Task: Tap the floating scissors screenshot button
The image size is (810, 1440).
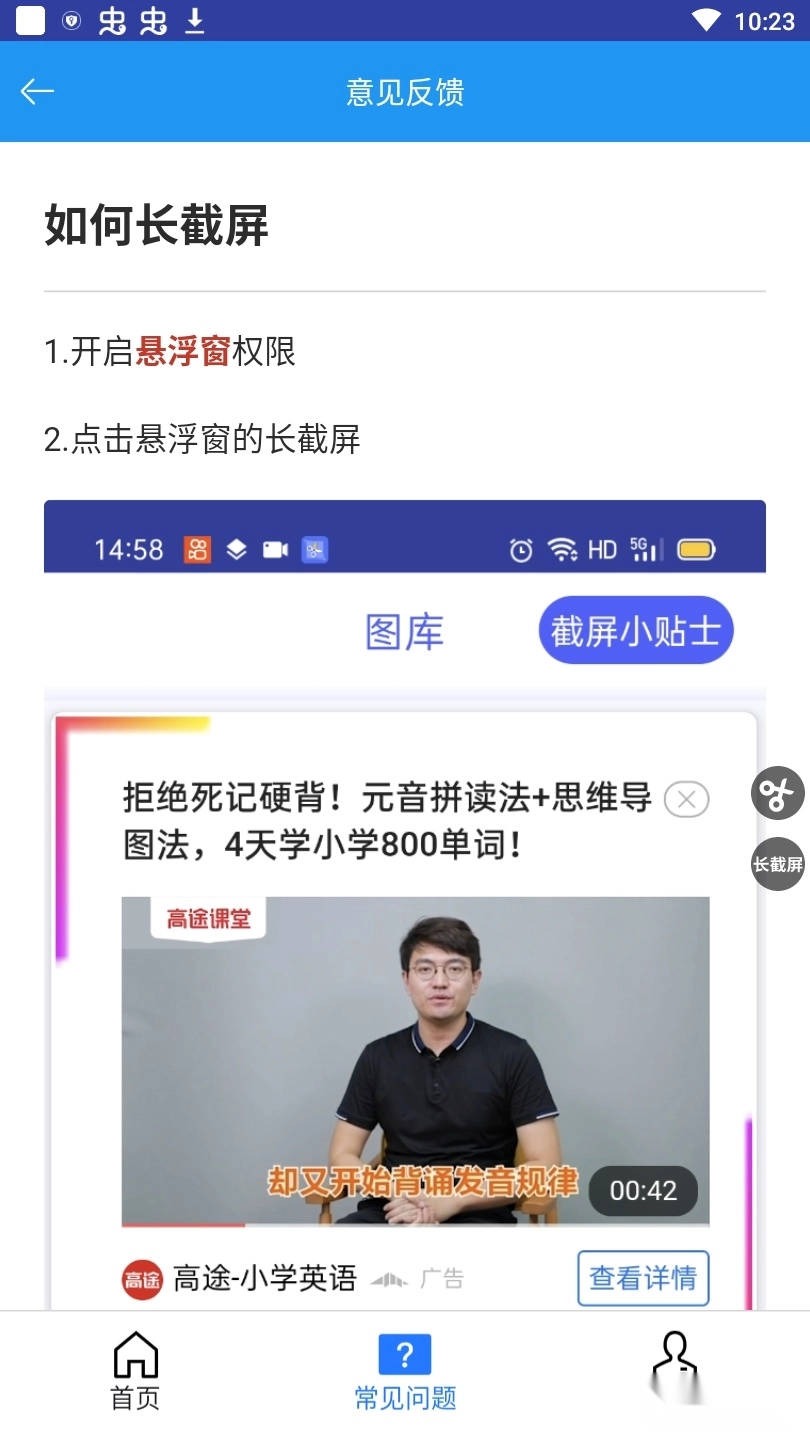Action: click(777, 794)
